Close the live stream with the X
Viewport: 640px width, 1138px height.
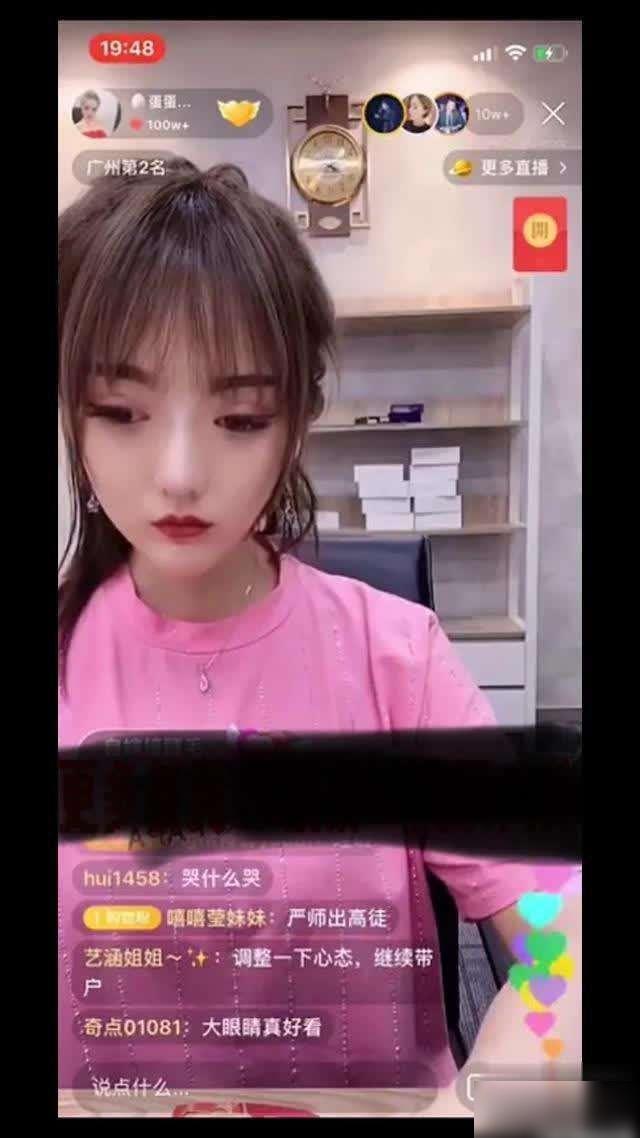coord(553,113)
